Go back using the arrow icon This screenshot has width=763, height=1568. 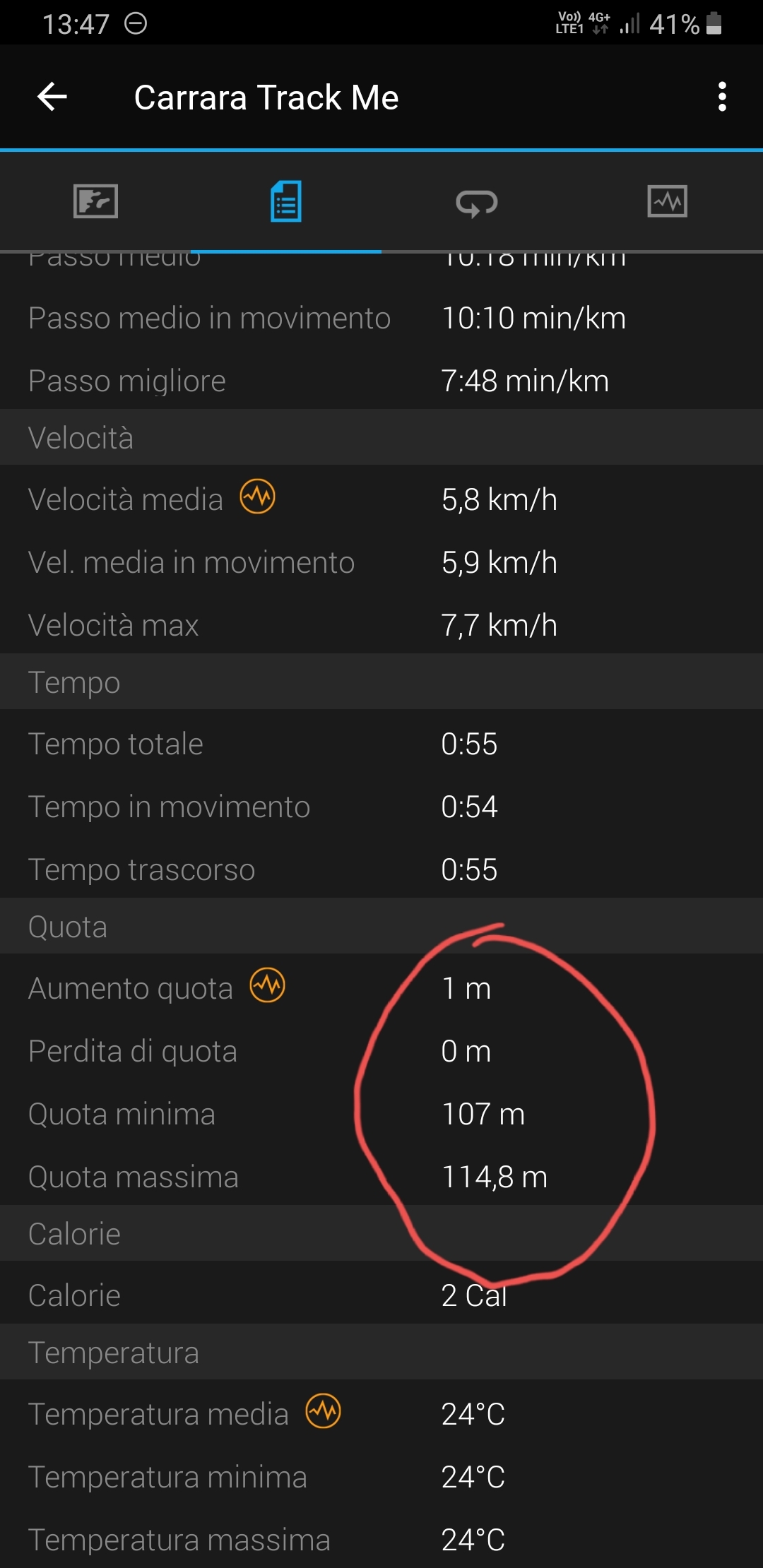coord(52,97)
